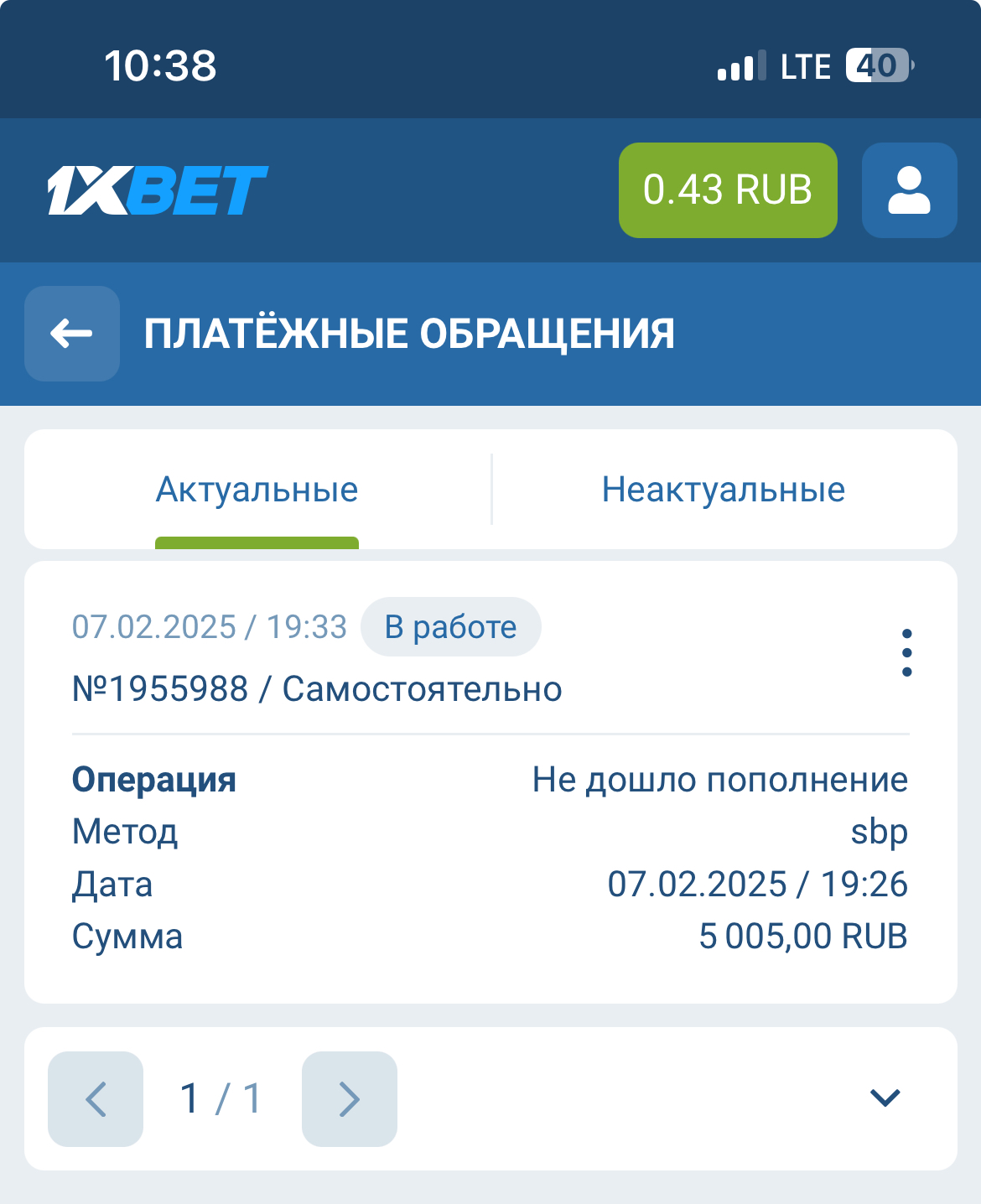Tap the 0.43 RUB balance button
The image size is (981, 1204).
pyautogui.click(x=727, y=190)
